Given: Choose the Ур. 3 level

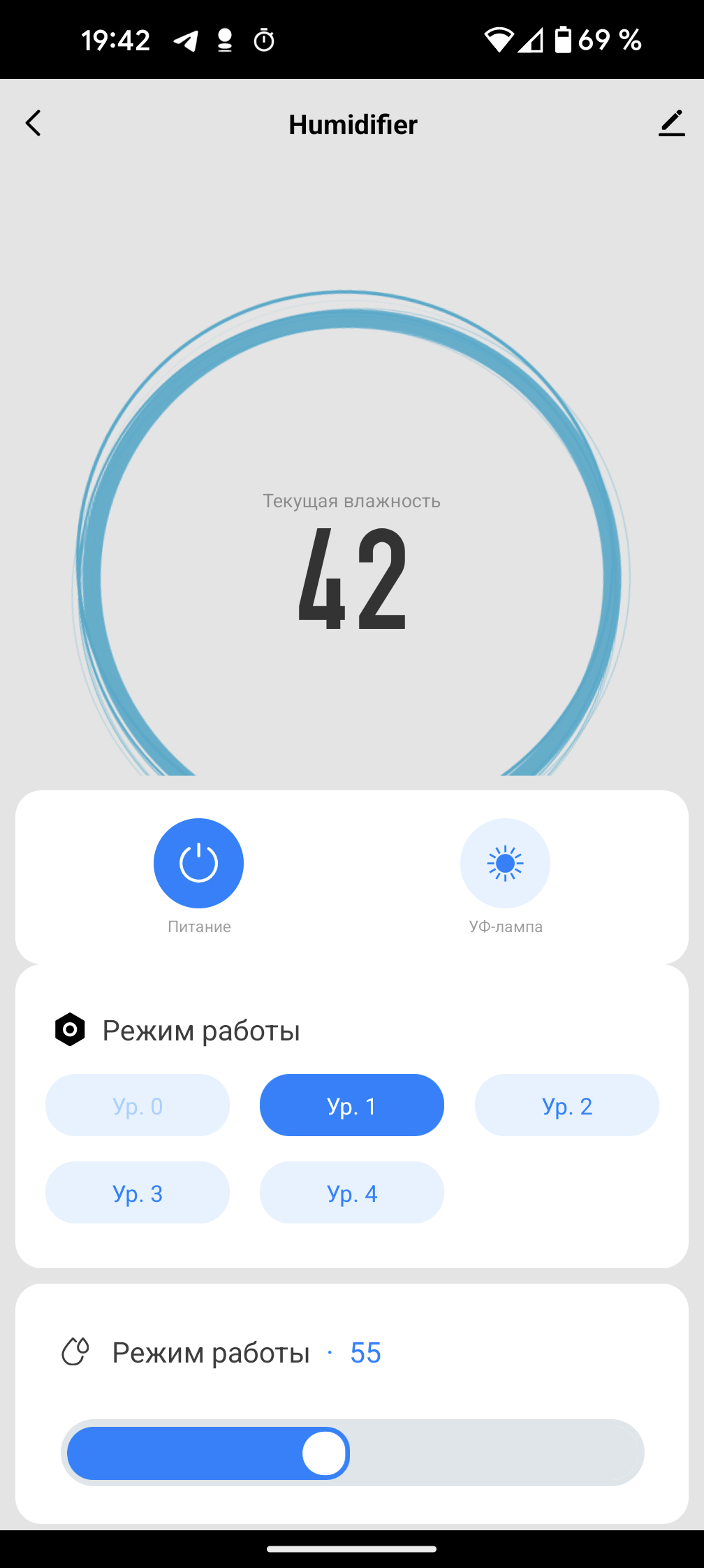Looking at the screenshot, I should (138, 1193).
